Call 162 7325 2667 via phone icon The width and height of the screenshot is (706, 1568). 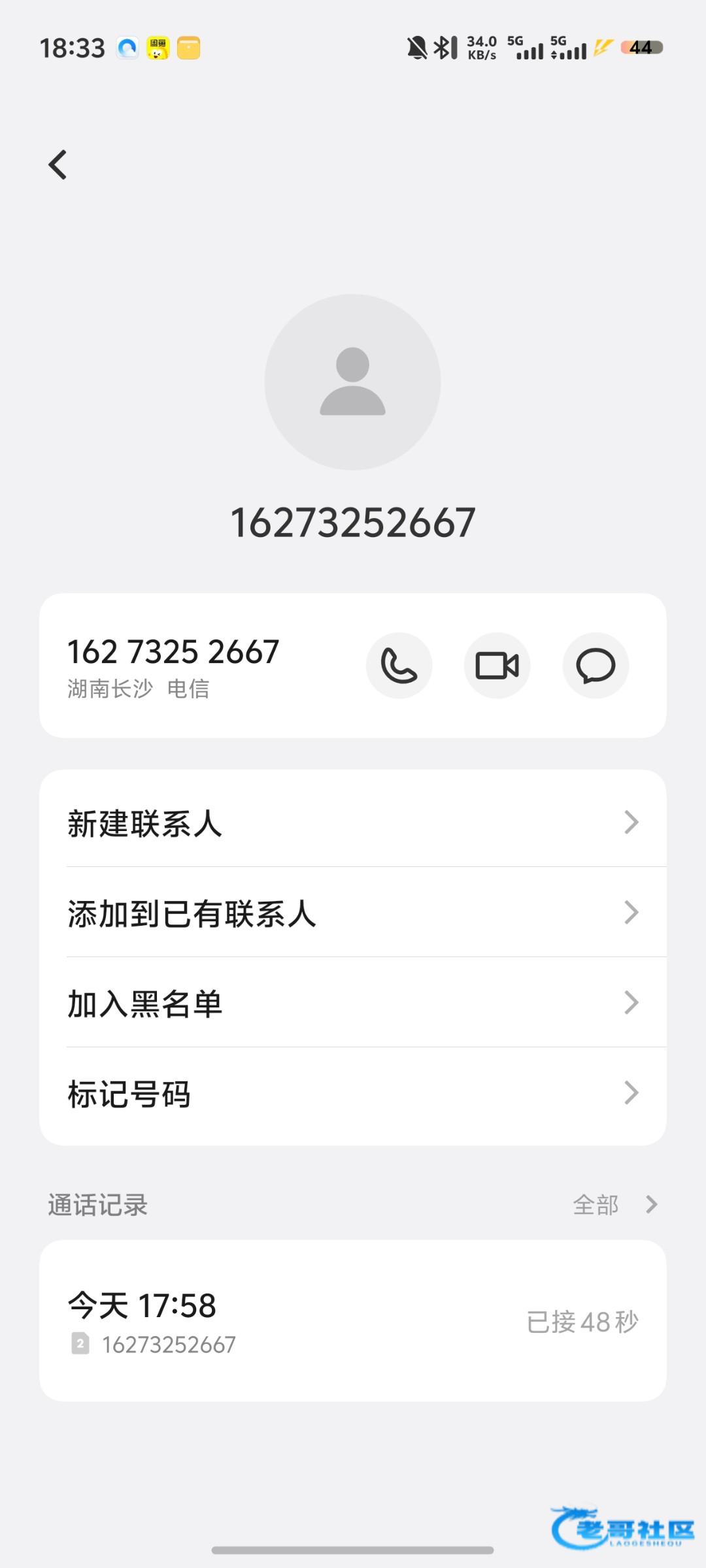point(399,665)
